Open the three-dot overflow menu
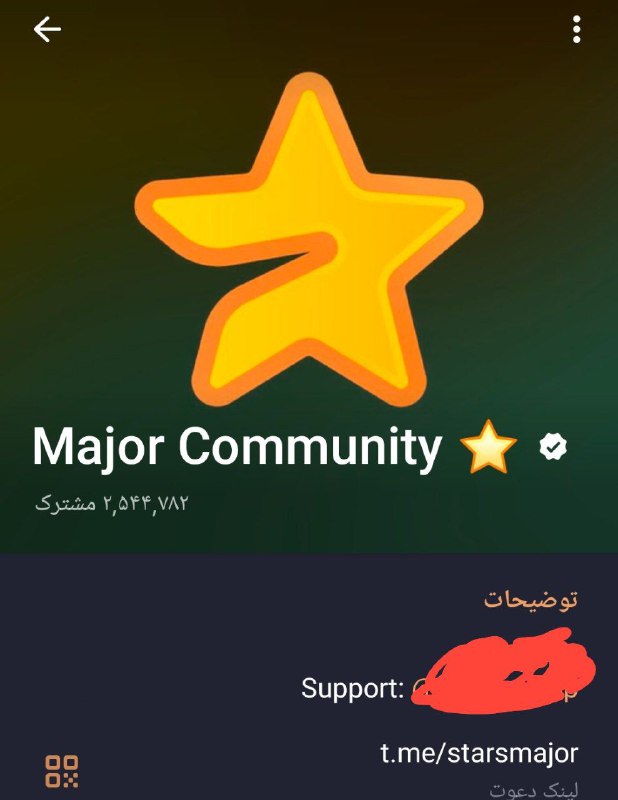Viewport: 618px width, 800px height. 577,30
